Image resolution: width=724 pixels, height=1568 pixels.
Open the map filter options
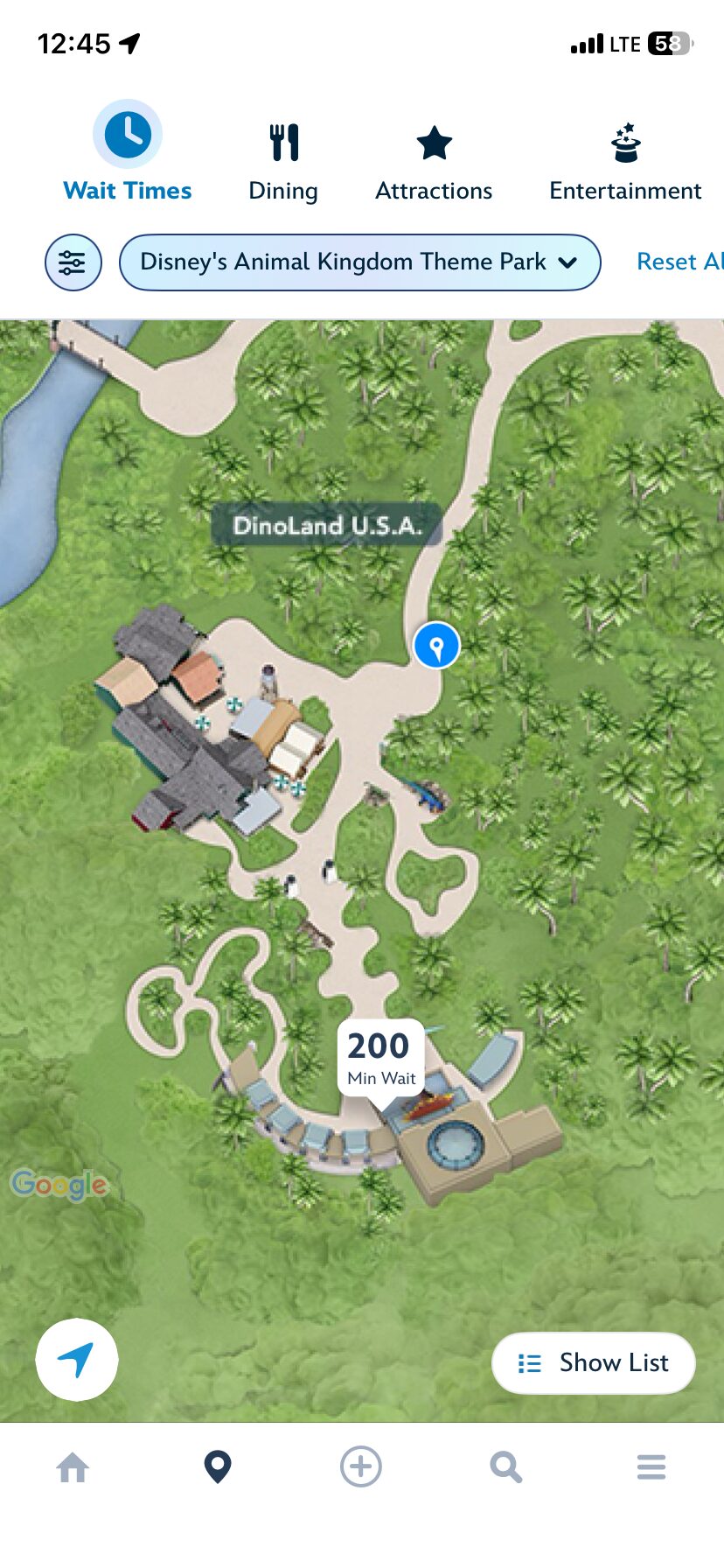73,262
